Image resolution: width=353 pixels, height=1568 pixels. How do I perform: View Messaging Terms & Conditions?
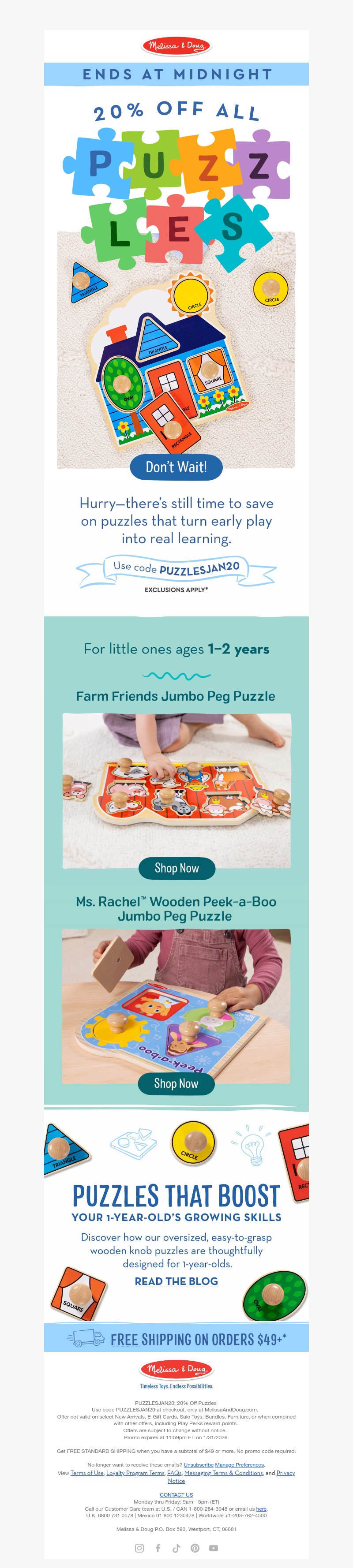223,1472
